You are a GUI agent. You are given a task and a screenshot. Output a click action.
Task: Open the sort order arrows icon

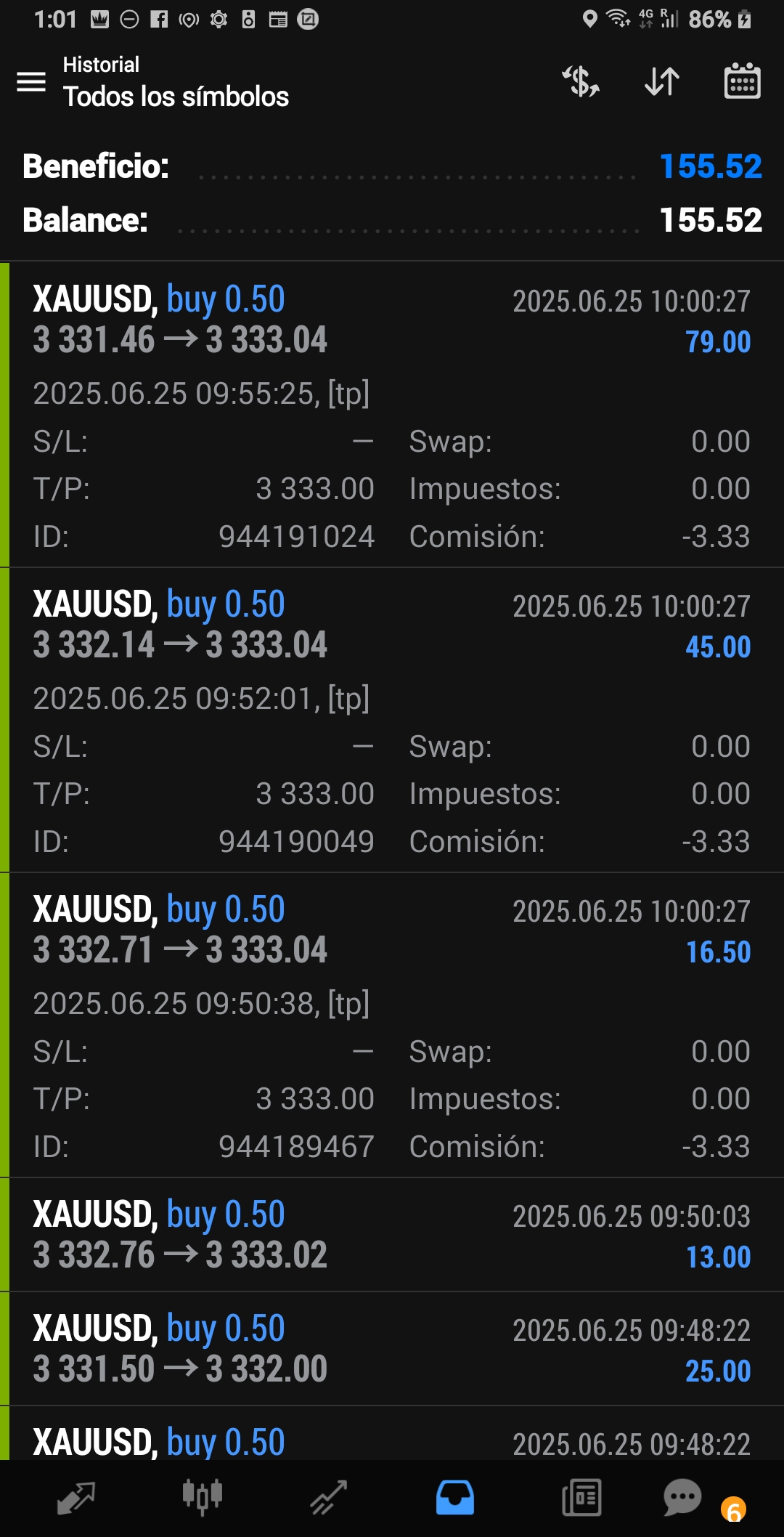pos(662,81)
